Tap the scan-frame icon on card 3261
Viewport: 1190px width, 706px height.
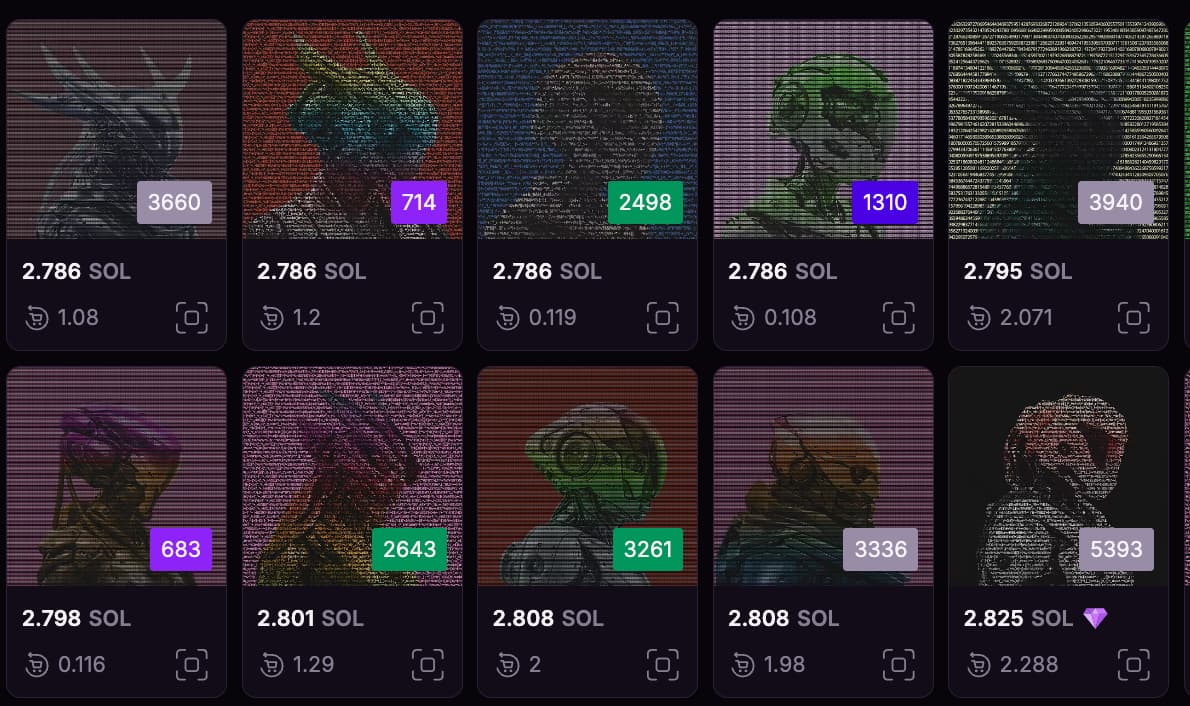663,664
